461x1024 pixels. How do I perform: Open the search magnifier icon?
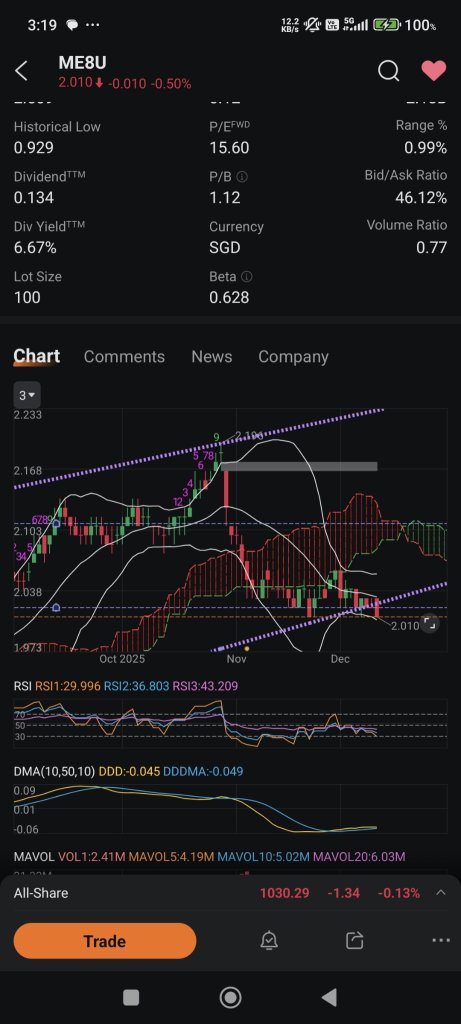389,71
